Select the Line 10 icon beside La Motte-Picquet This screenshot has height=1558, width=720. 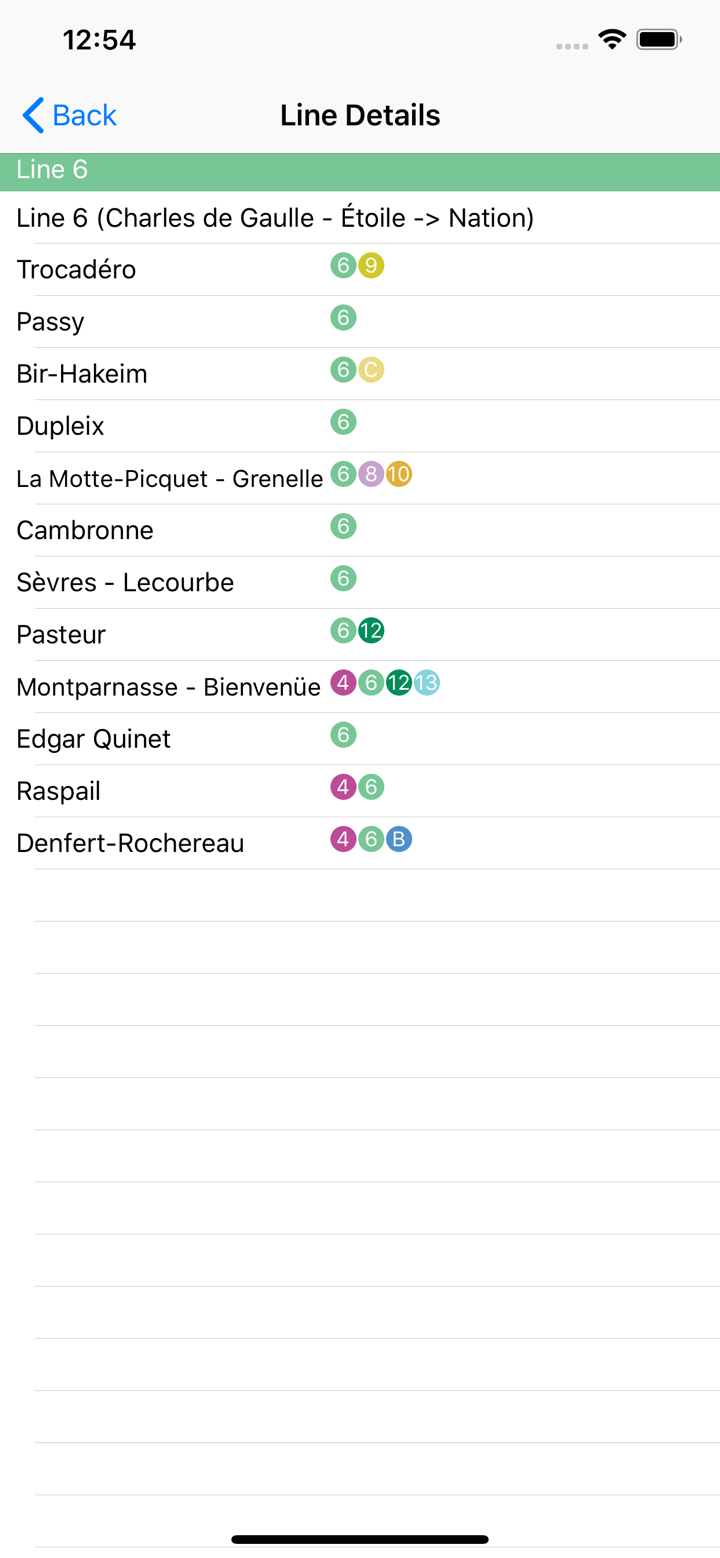coord(398,474)
